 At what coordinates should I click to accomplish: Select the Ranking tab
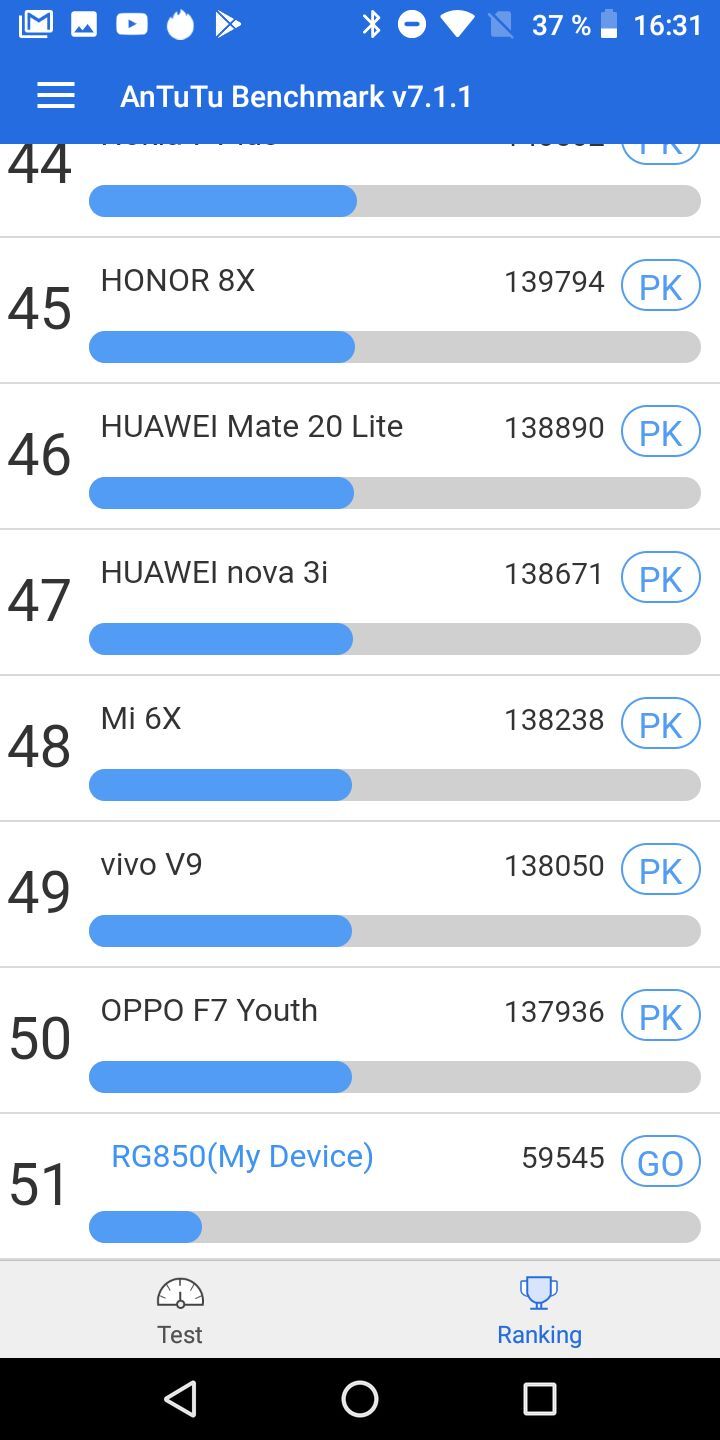[539, 1310]
